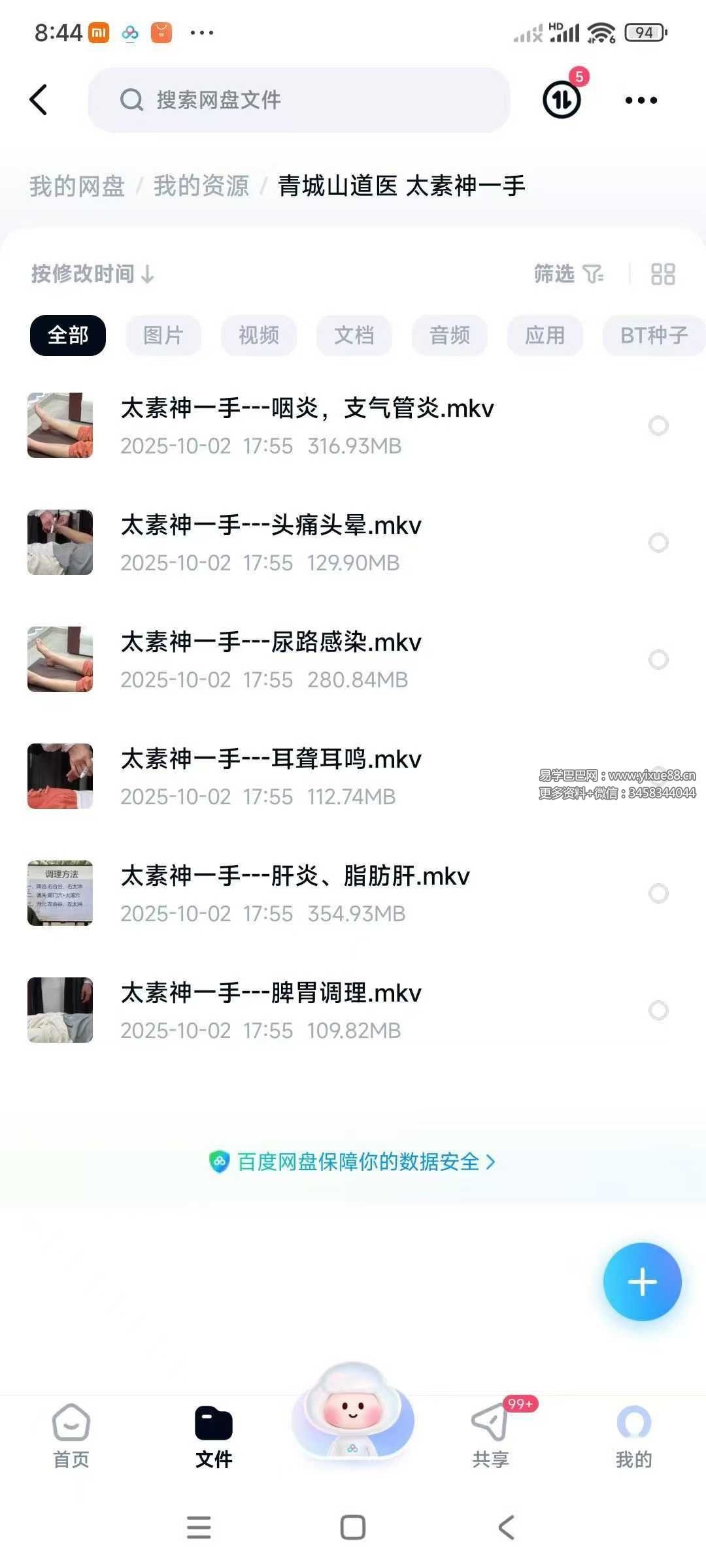Tick the circle for 脾胃调理.mkv
This screenshot has height=1568, width=706.
[658, 1010]
